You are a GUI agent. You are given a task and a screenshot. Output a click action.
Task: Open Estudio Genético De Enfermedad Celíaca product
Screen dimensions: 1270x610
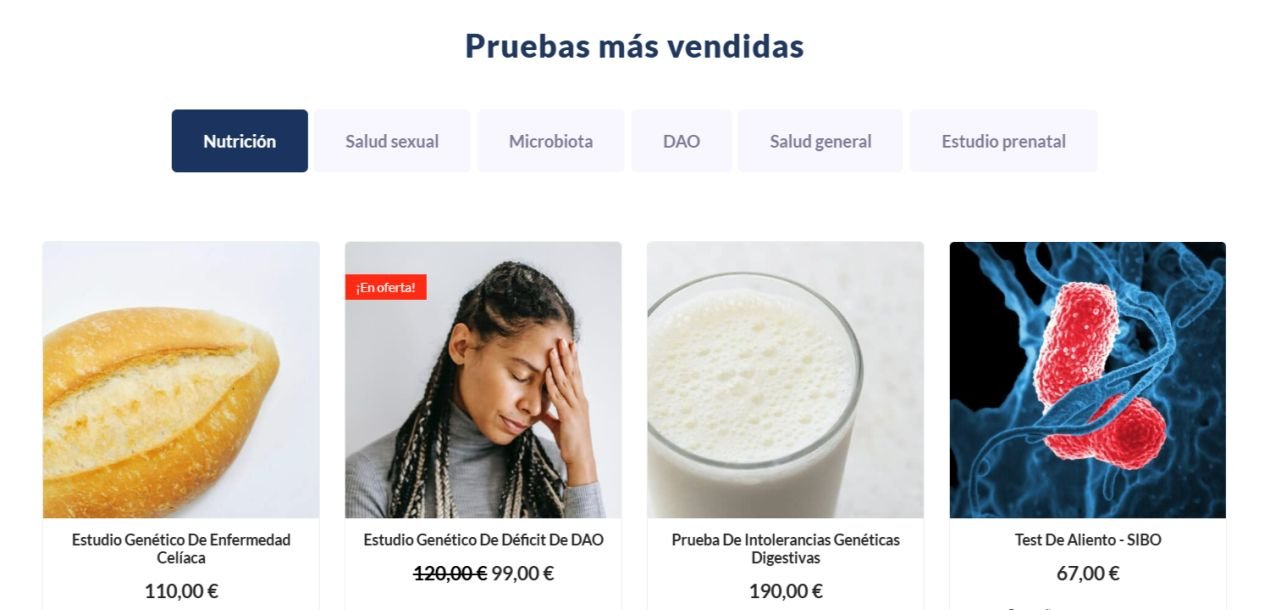pos(181,548)
